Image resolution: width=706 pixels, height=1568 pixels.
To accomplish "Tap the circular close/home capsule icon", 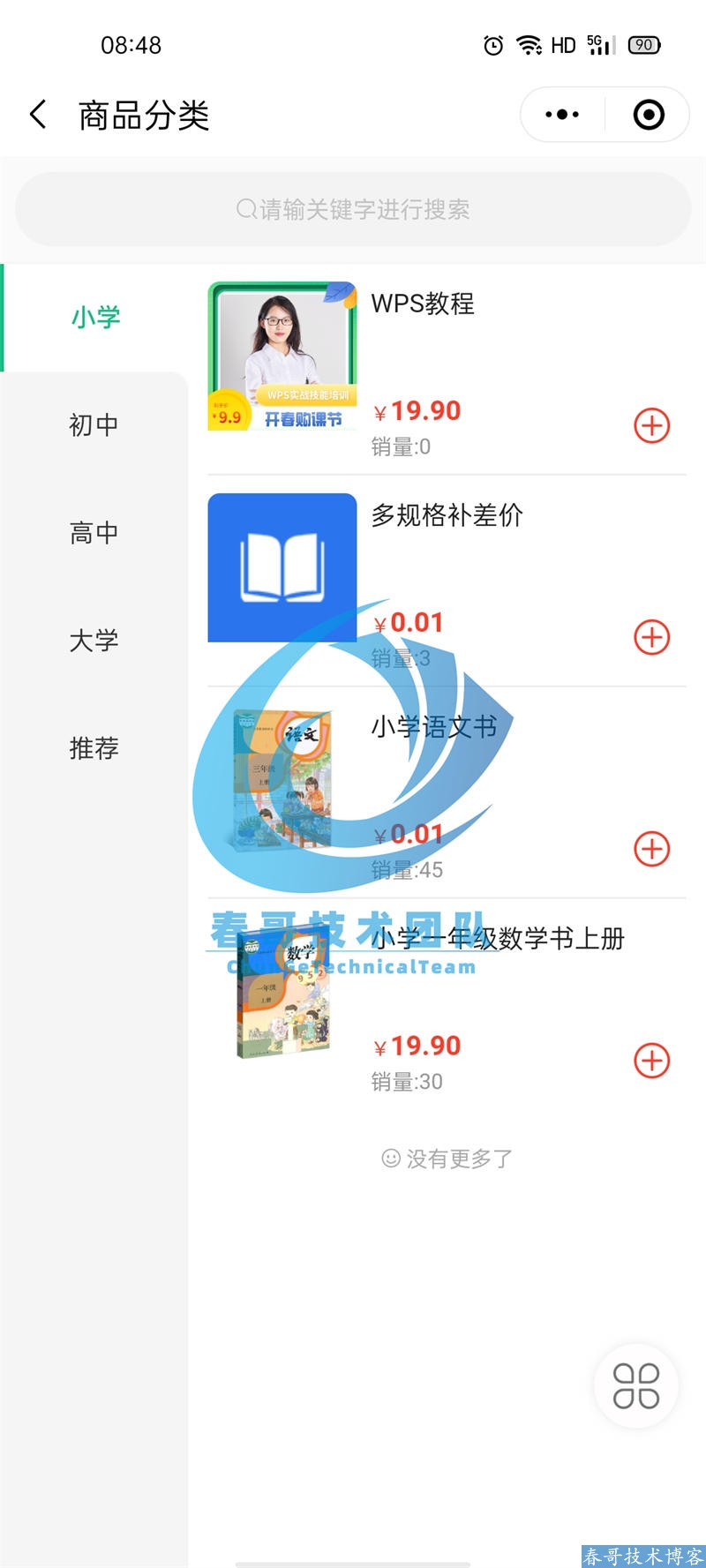I will click(647, 114).
